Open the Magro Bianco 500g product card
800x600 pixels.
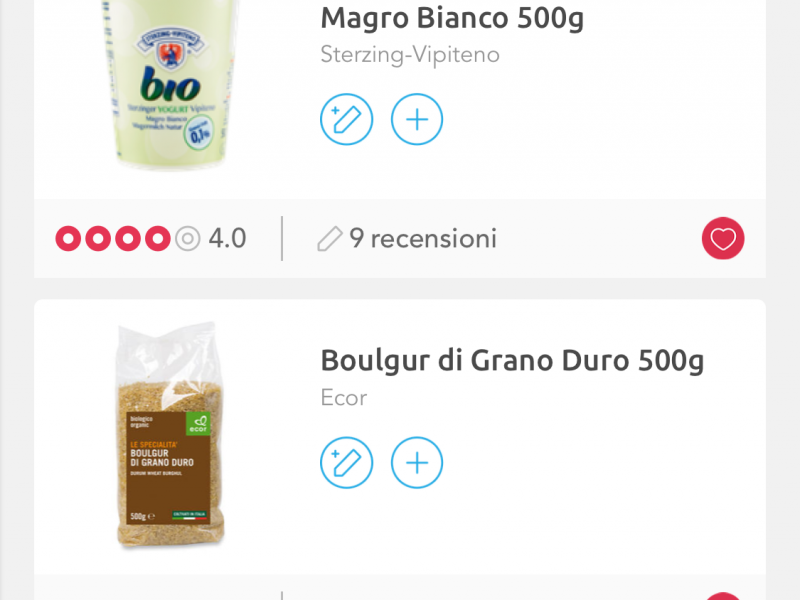452,18
